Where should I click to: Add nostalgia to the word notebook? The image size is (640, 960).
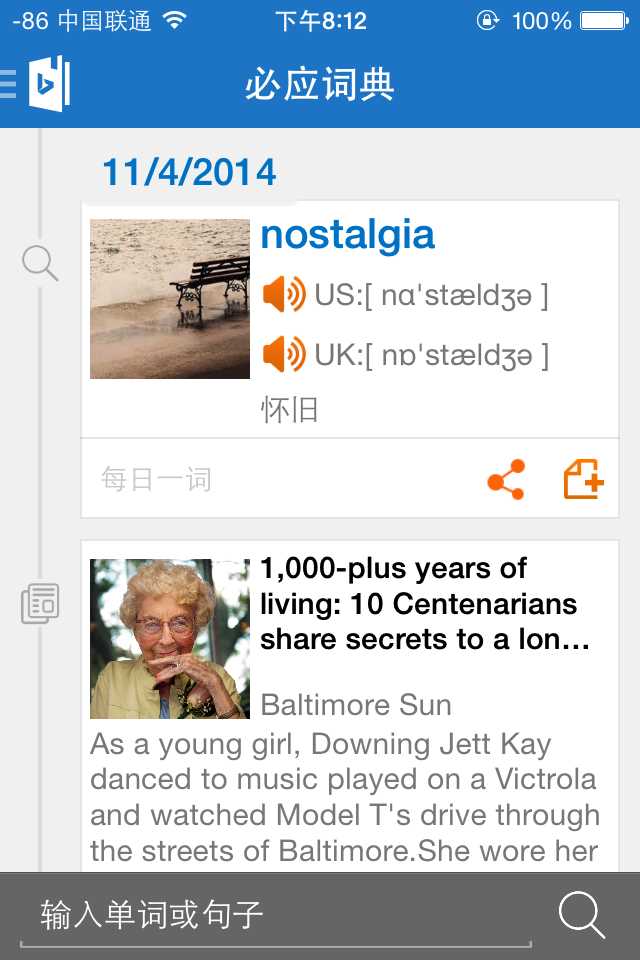click(x=582, y=480)
